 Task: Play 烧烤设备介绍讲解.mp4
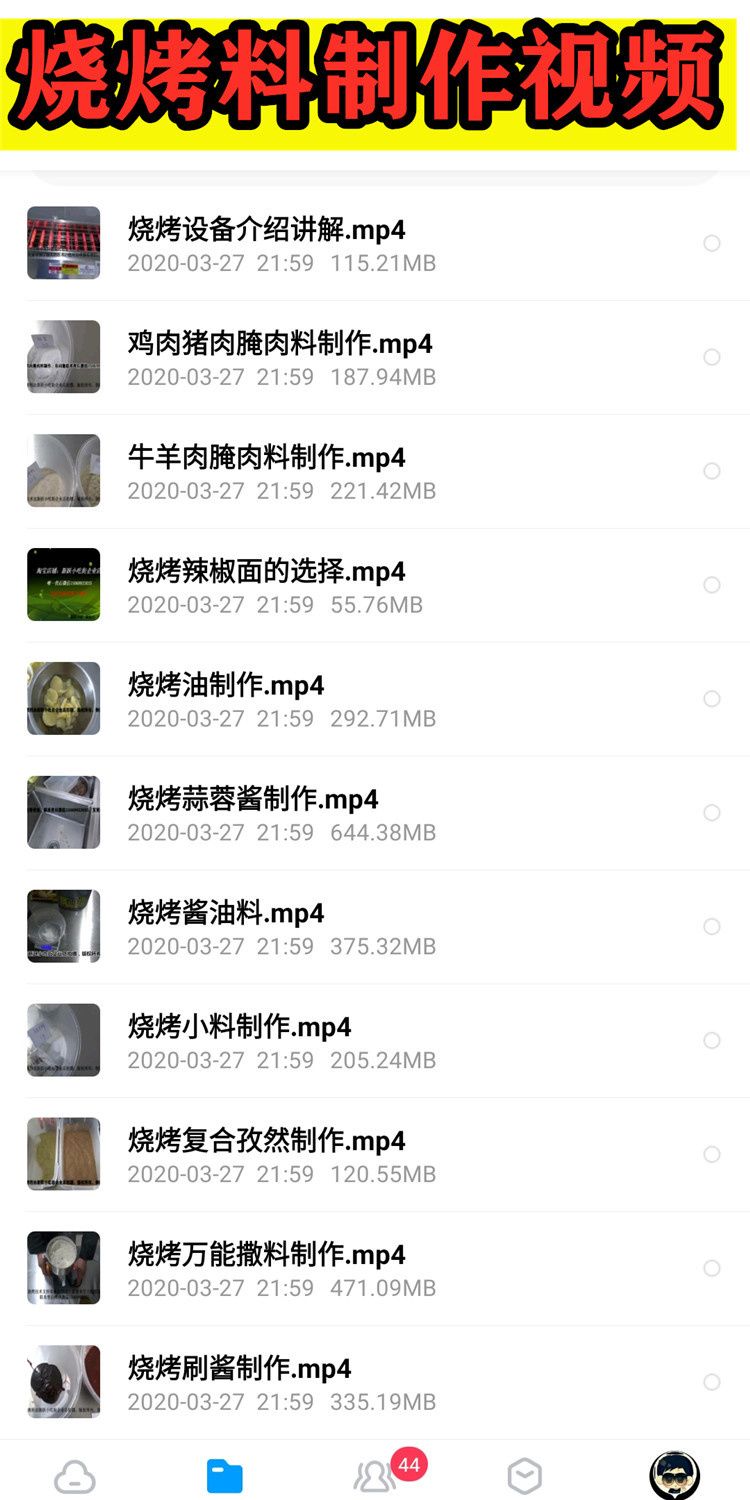click(x=300, y=243)
